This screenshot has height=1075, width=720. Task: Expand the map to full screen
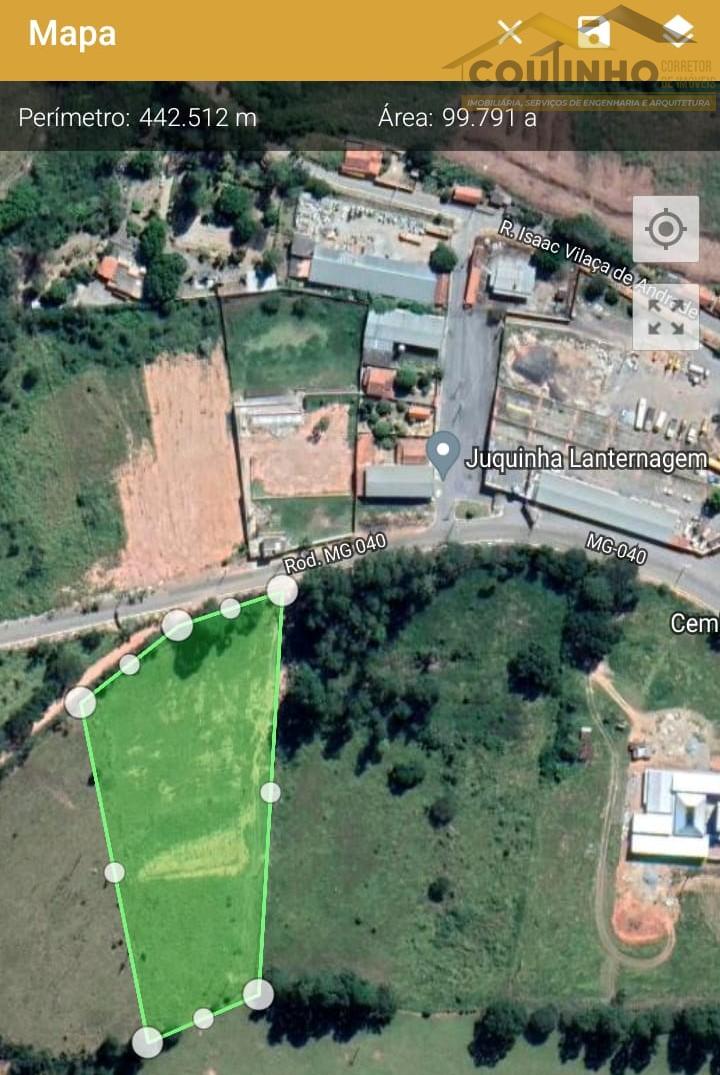(665, 317)
